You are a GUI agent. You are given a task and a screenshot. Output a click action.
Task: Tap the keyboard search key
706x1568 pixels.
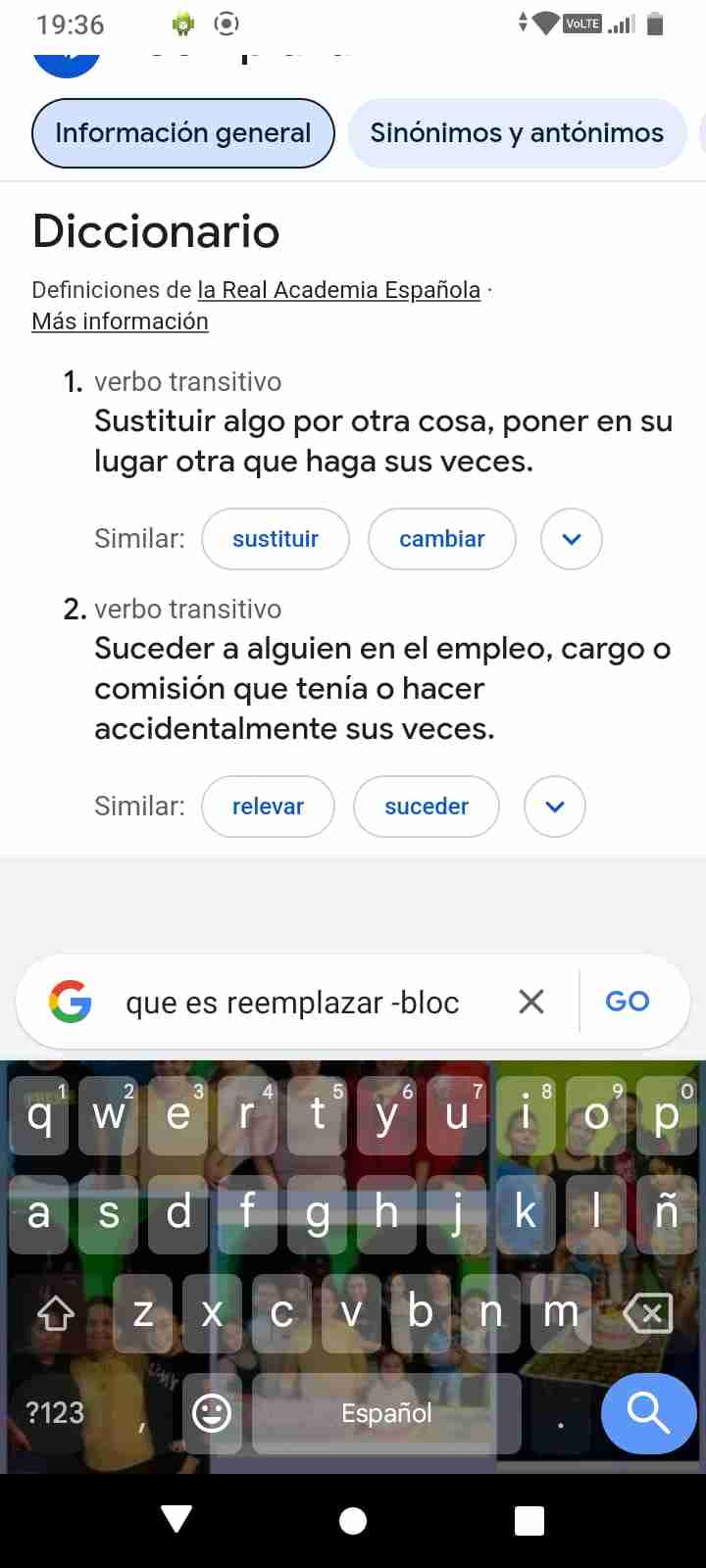point(648,1413)
